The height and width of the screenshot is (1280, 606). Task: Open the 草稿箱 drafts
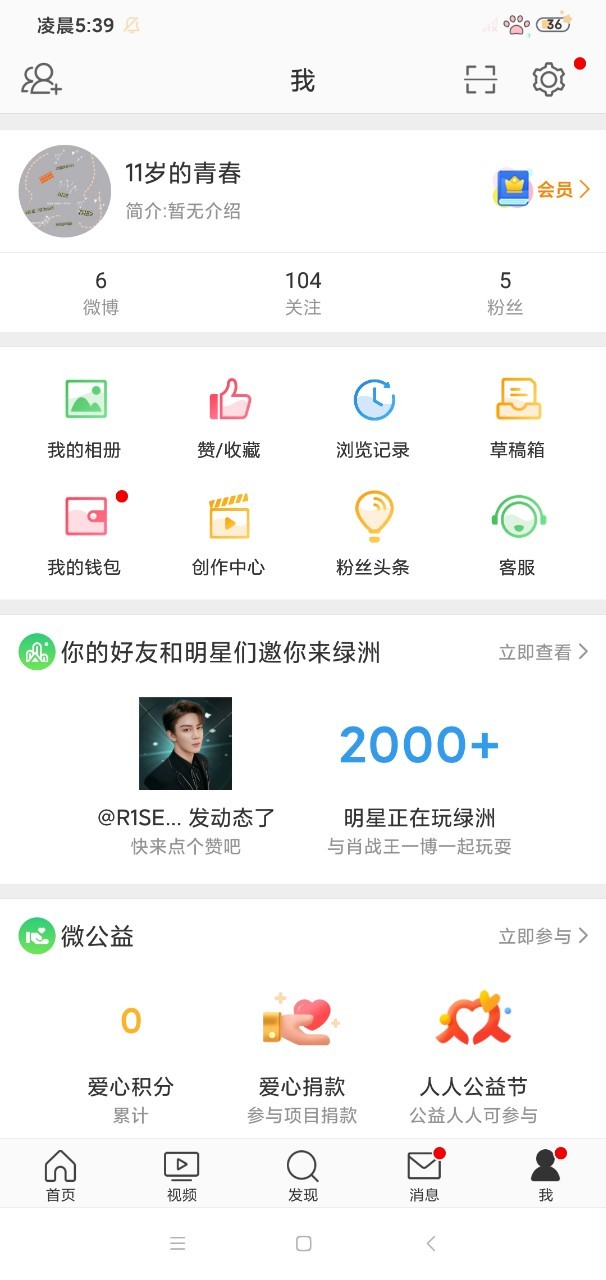point(517,419)
